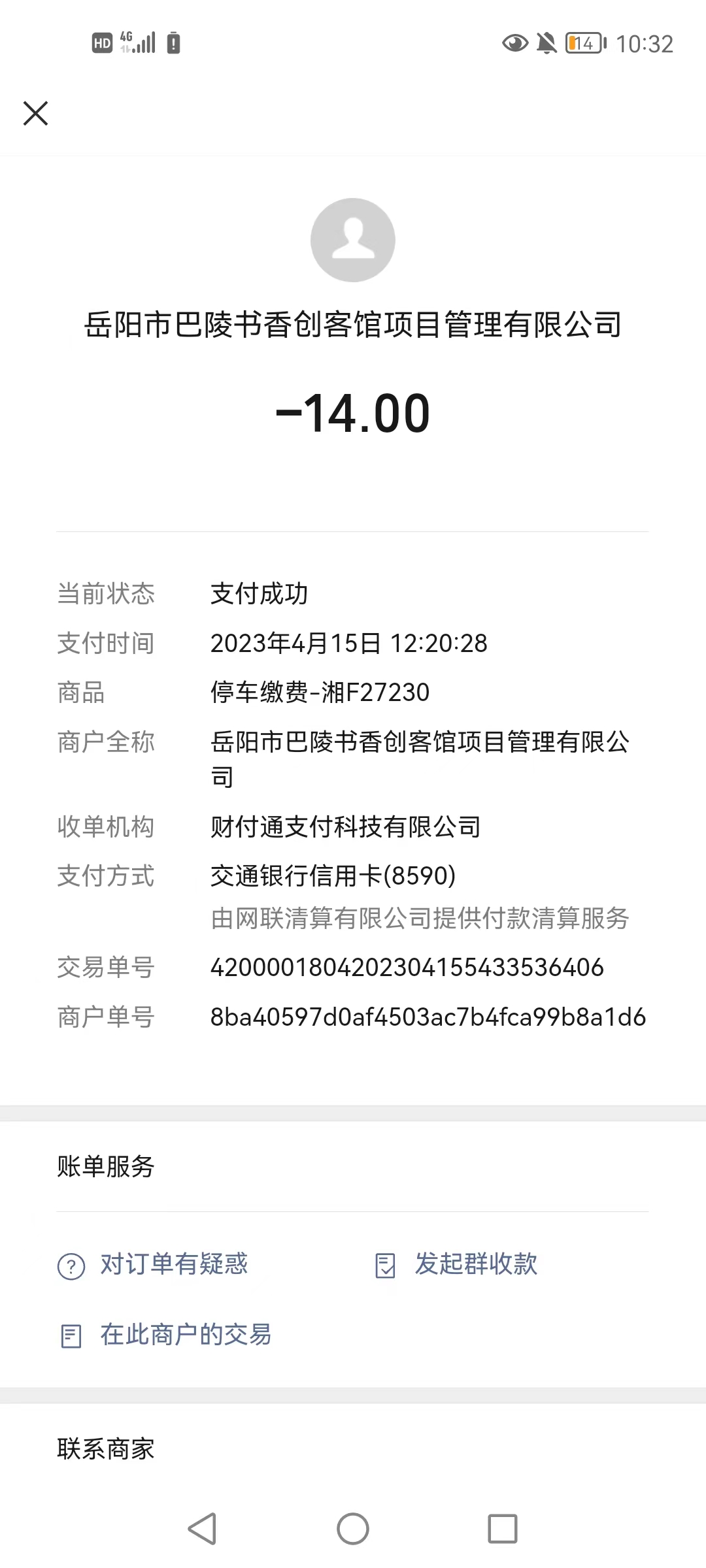Go to the phone home screen
The width and height of the screenshot is (706, 1568).
[x=353, y=1529]
